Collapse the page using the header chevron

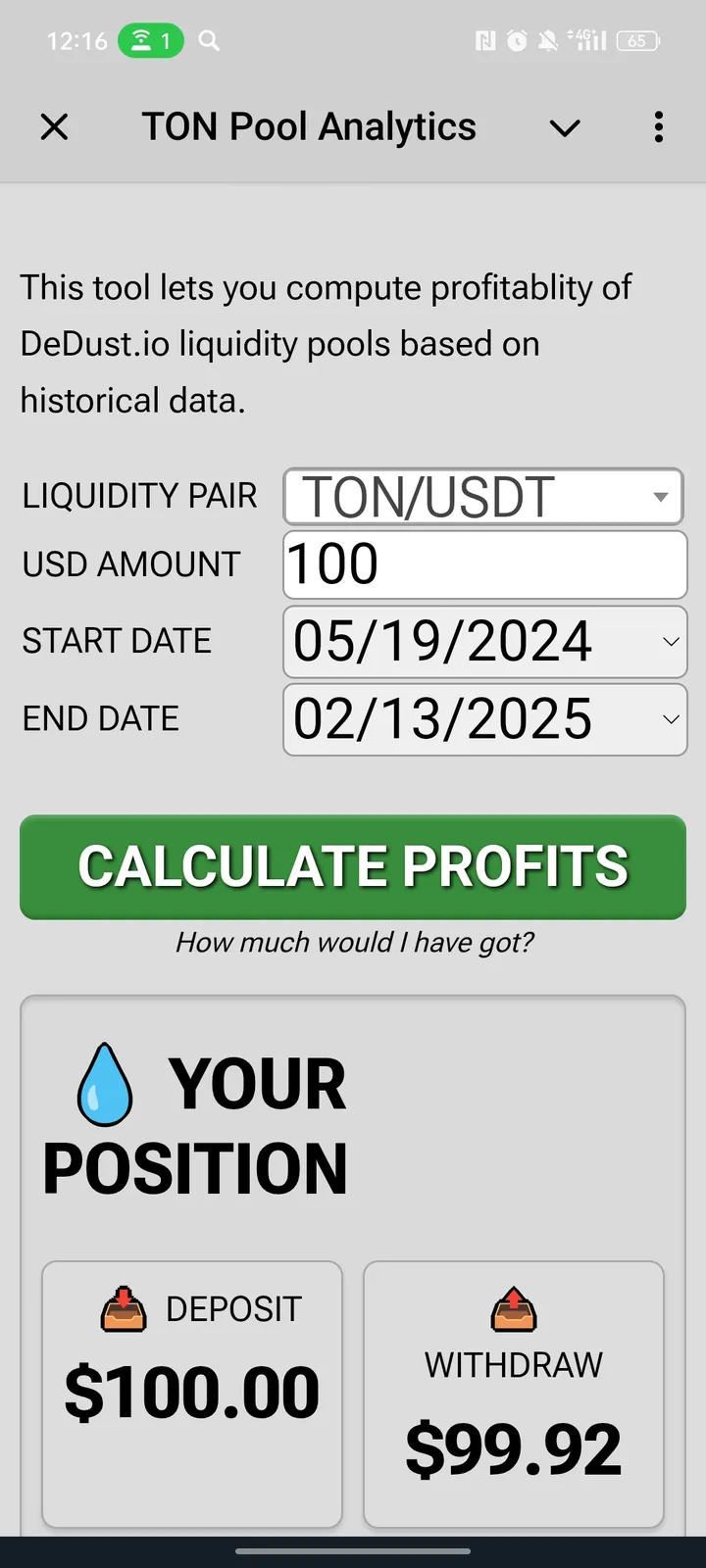coord(564,127)
